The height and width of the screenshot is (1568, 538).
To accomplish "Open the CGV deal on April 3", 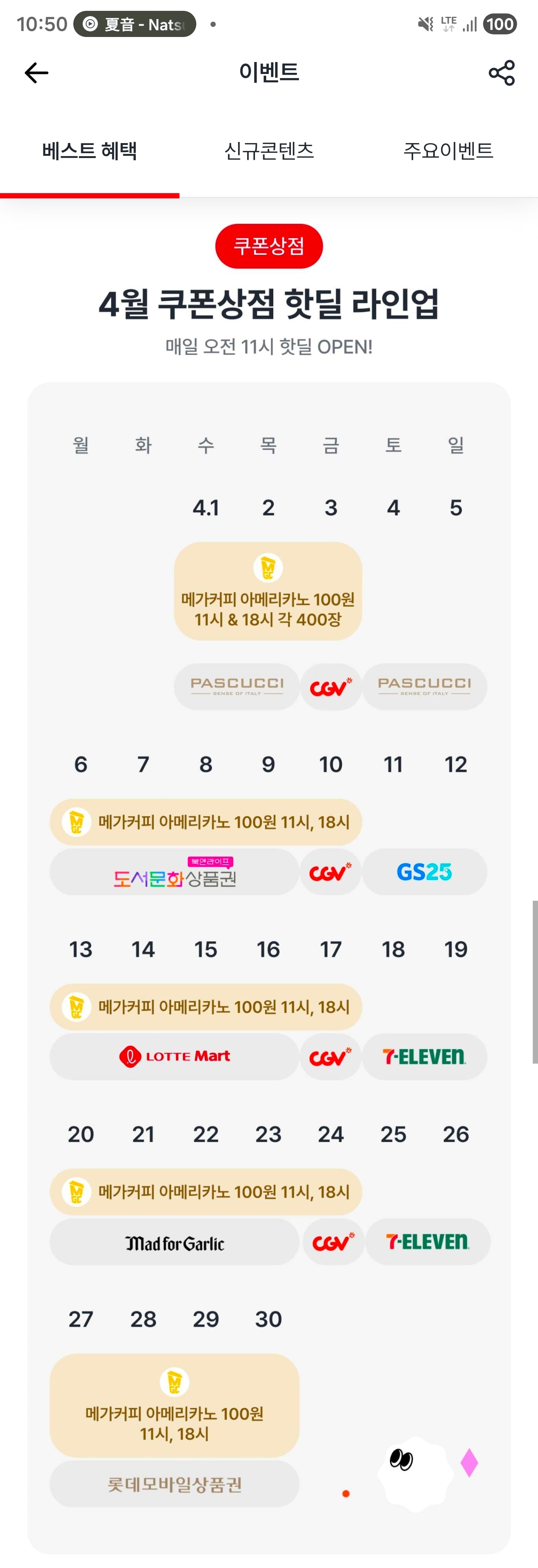I will point(331,687).
